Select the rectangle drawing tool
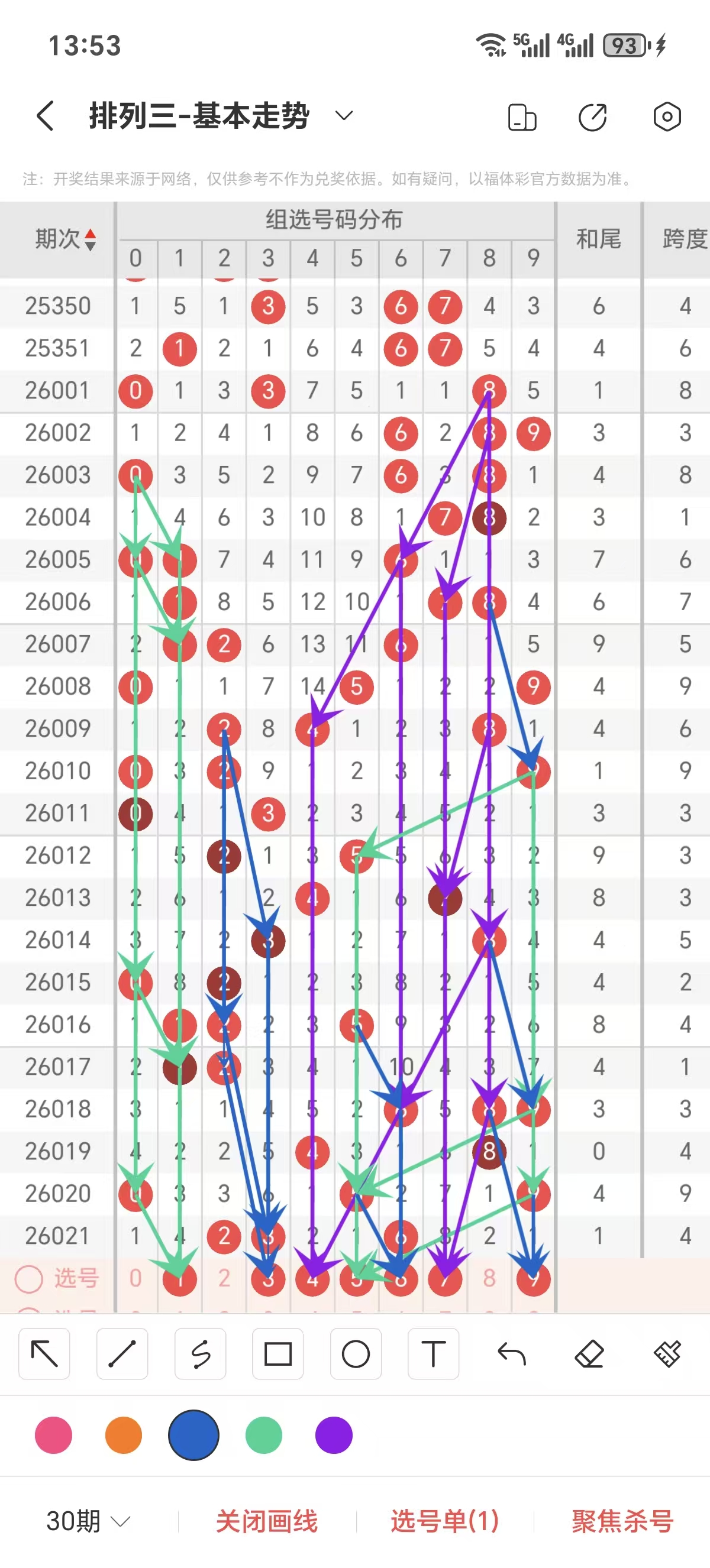 (x=277, y=1354)
